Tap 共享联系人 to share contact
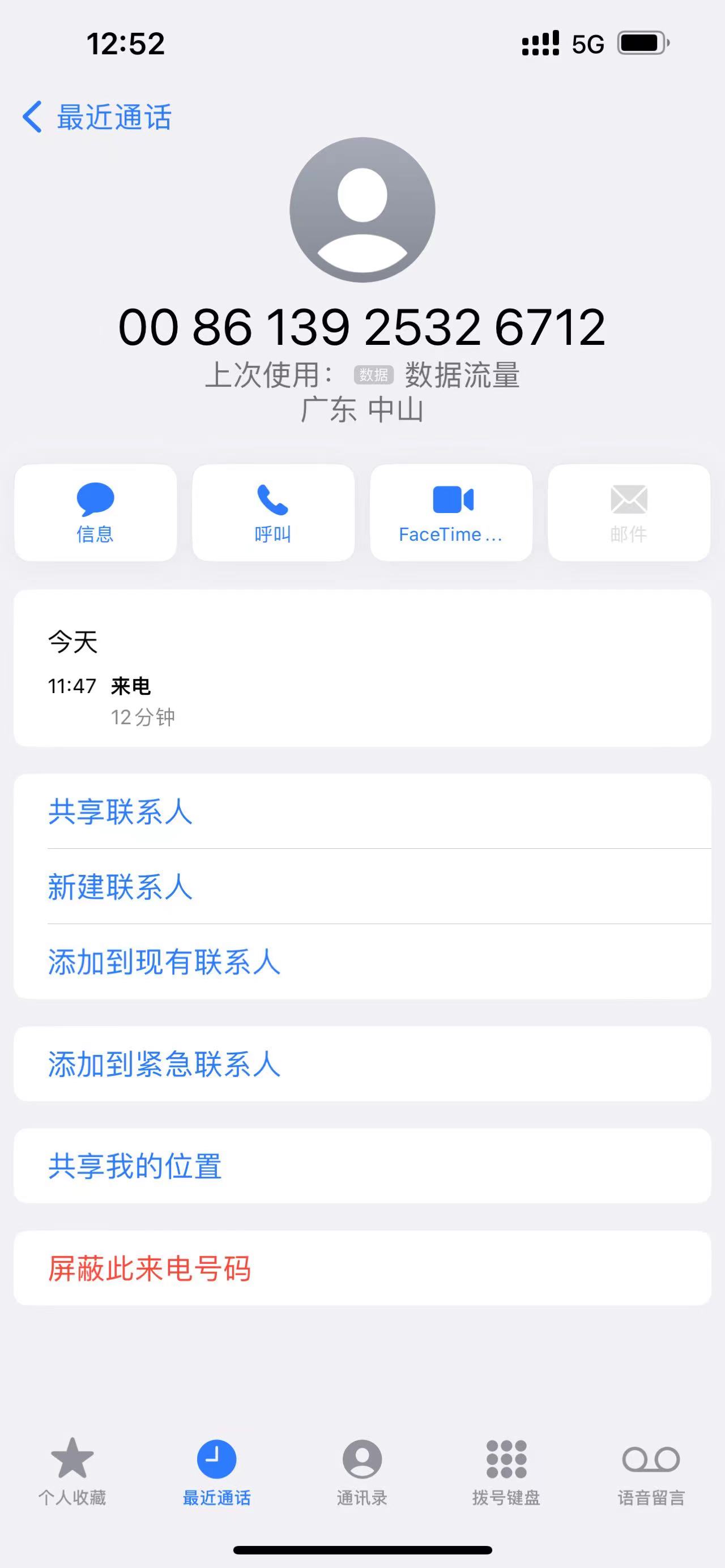725x1568 pixels. [x=120, y=812]
